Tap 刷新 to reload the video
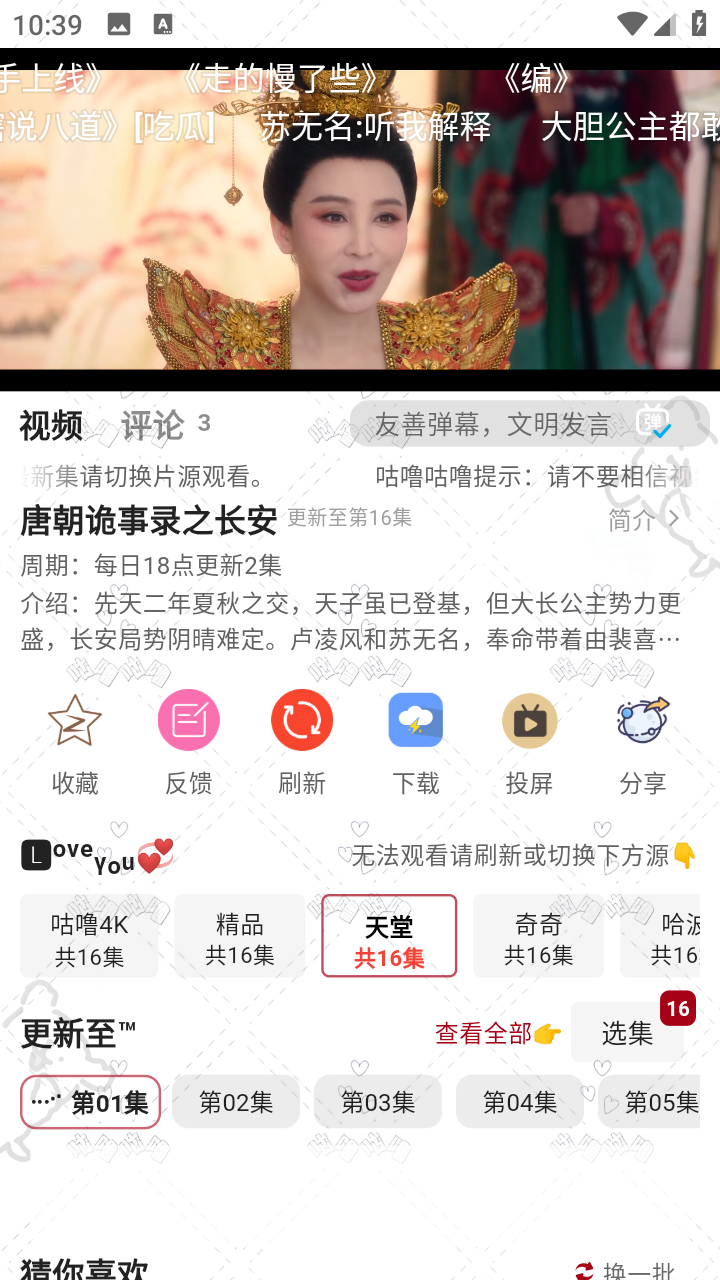Viewport: 720px width, 1280px height. point(302,741)
